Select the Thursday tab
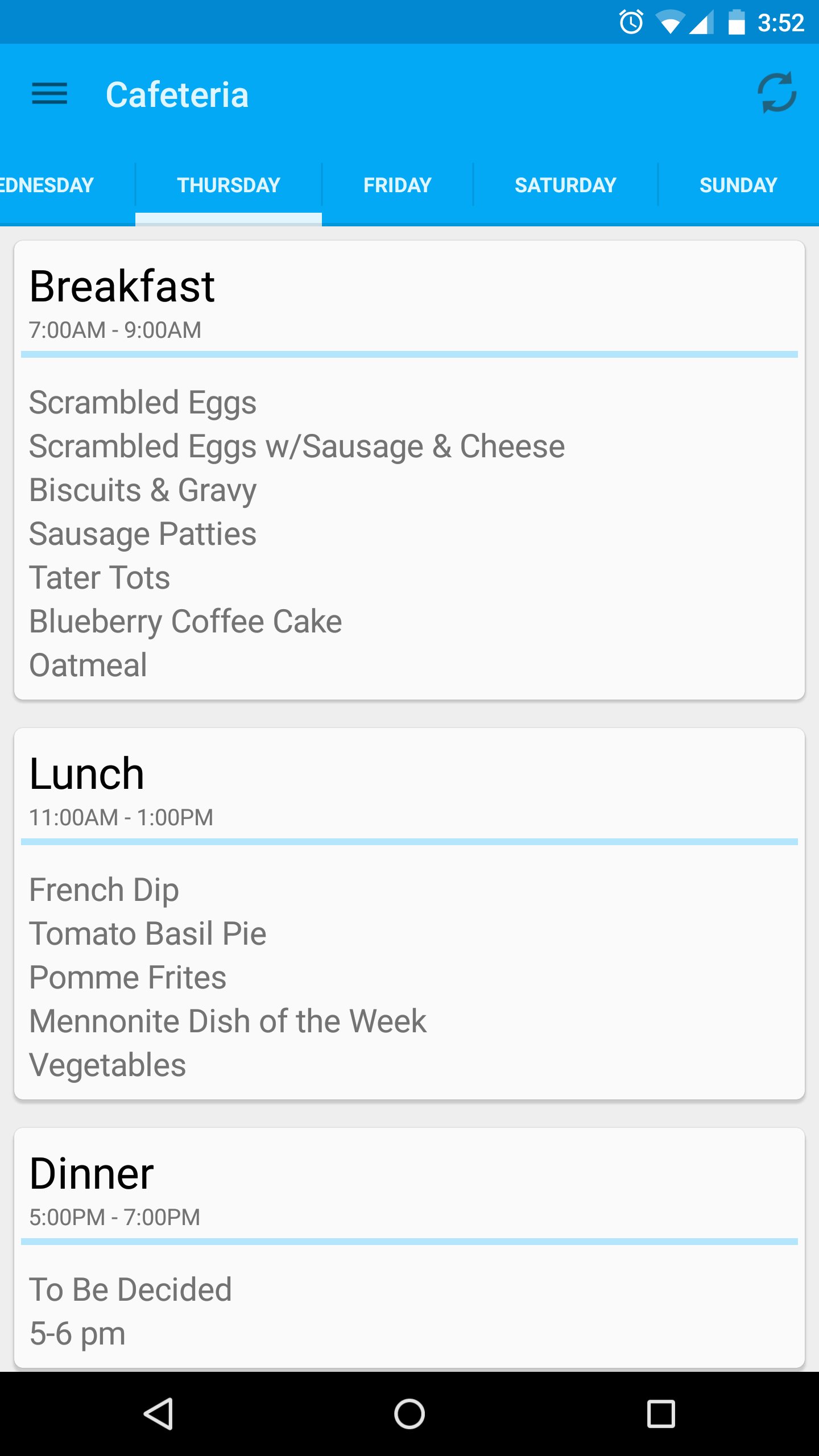Screen dimensions: 819x1456 pos(227,184)
